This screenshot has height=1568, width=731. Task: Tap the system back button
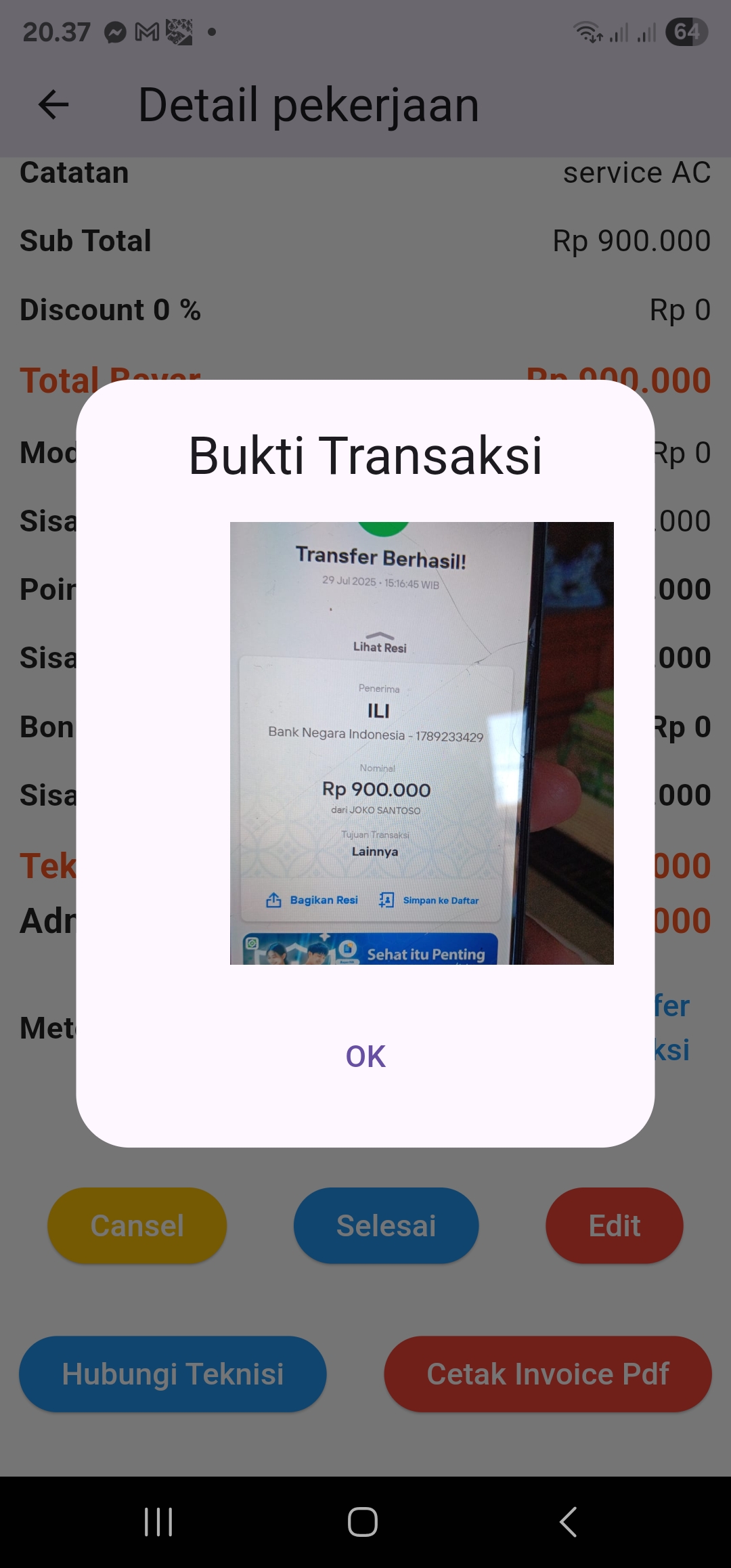pos(569,1522)
